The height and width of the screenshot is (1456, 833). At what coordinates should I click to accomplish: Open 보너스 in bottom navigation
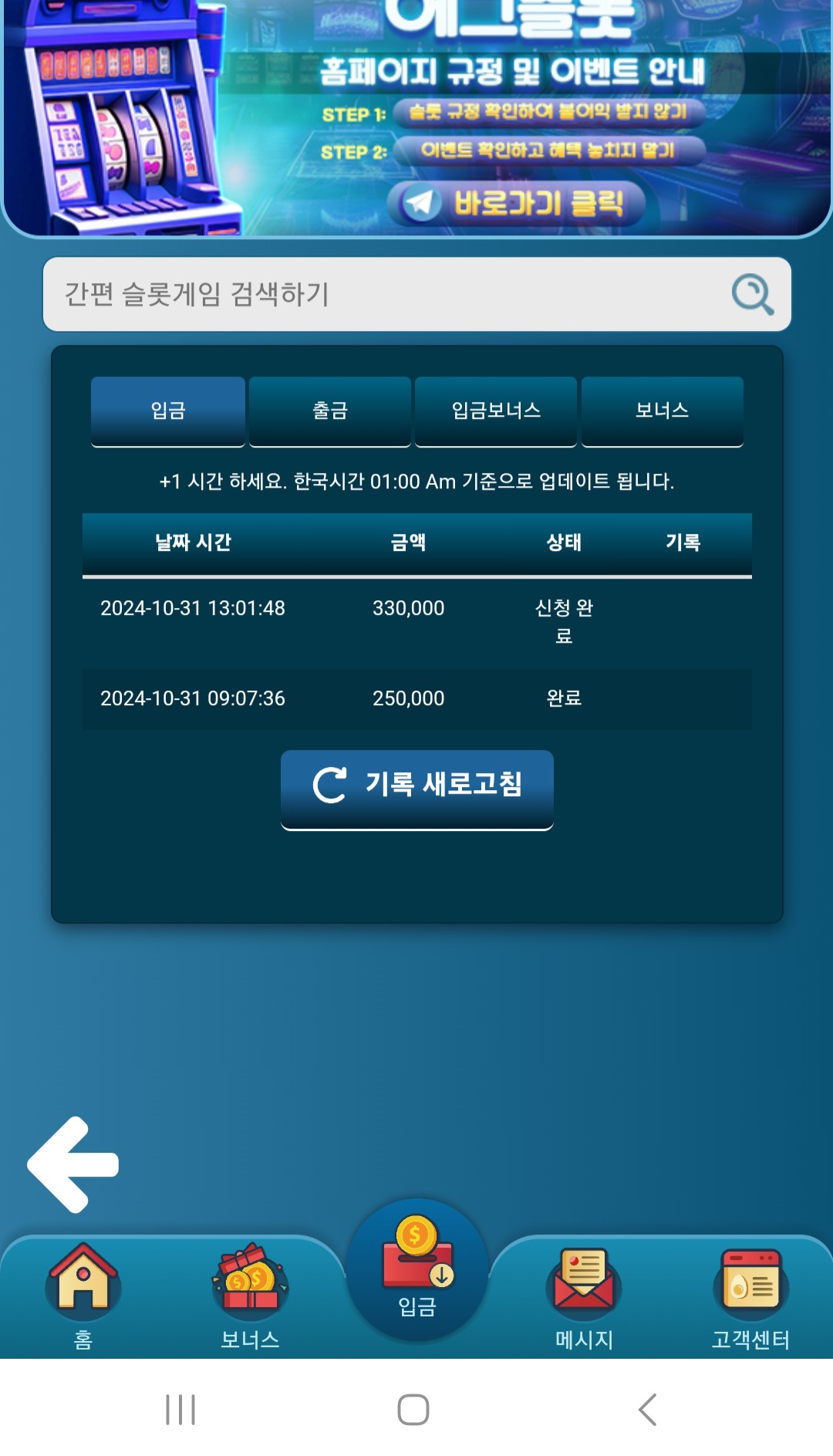click(x=250, y=1296)
